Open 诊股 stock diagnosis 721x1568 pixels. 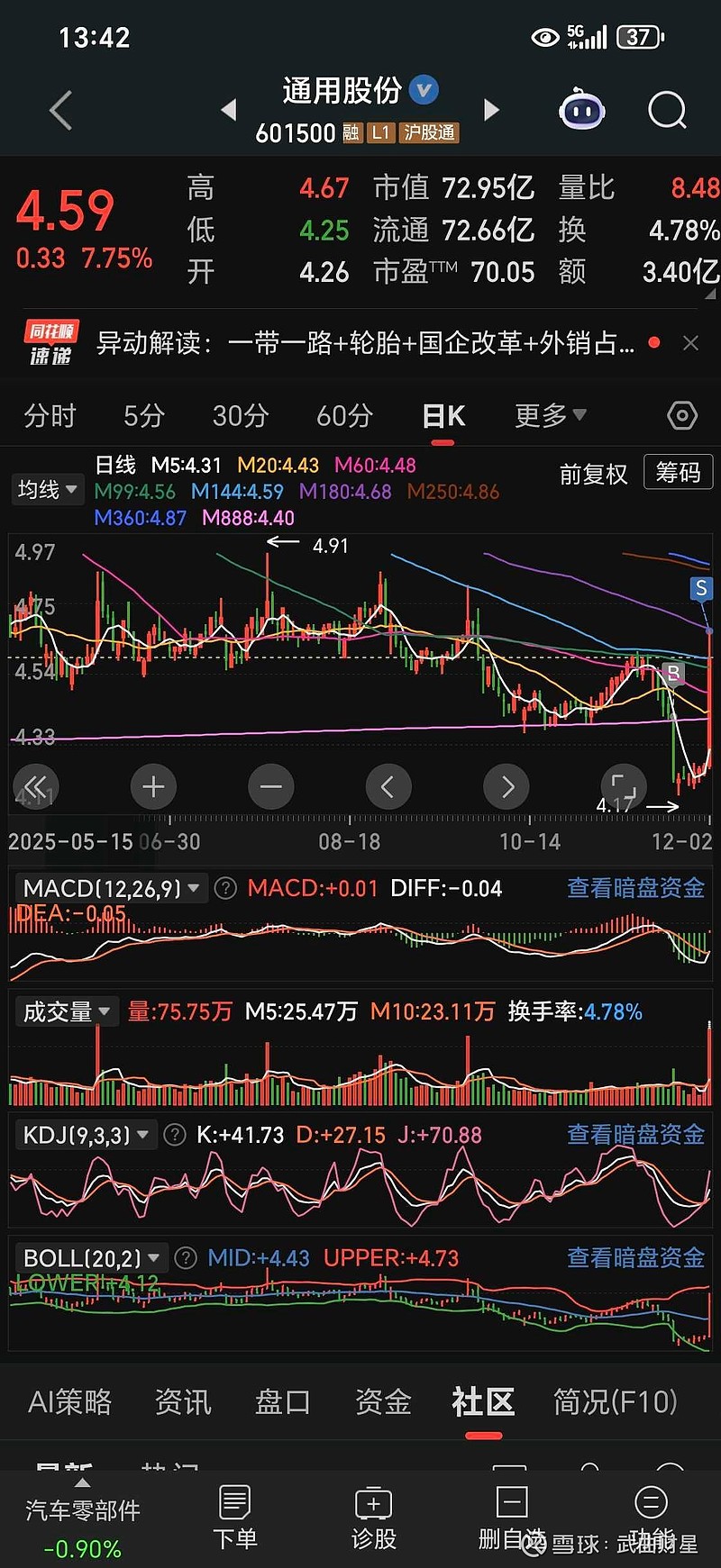(x=373, y=1518)
